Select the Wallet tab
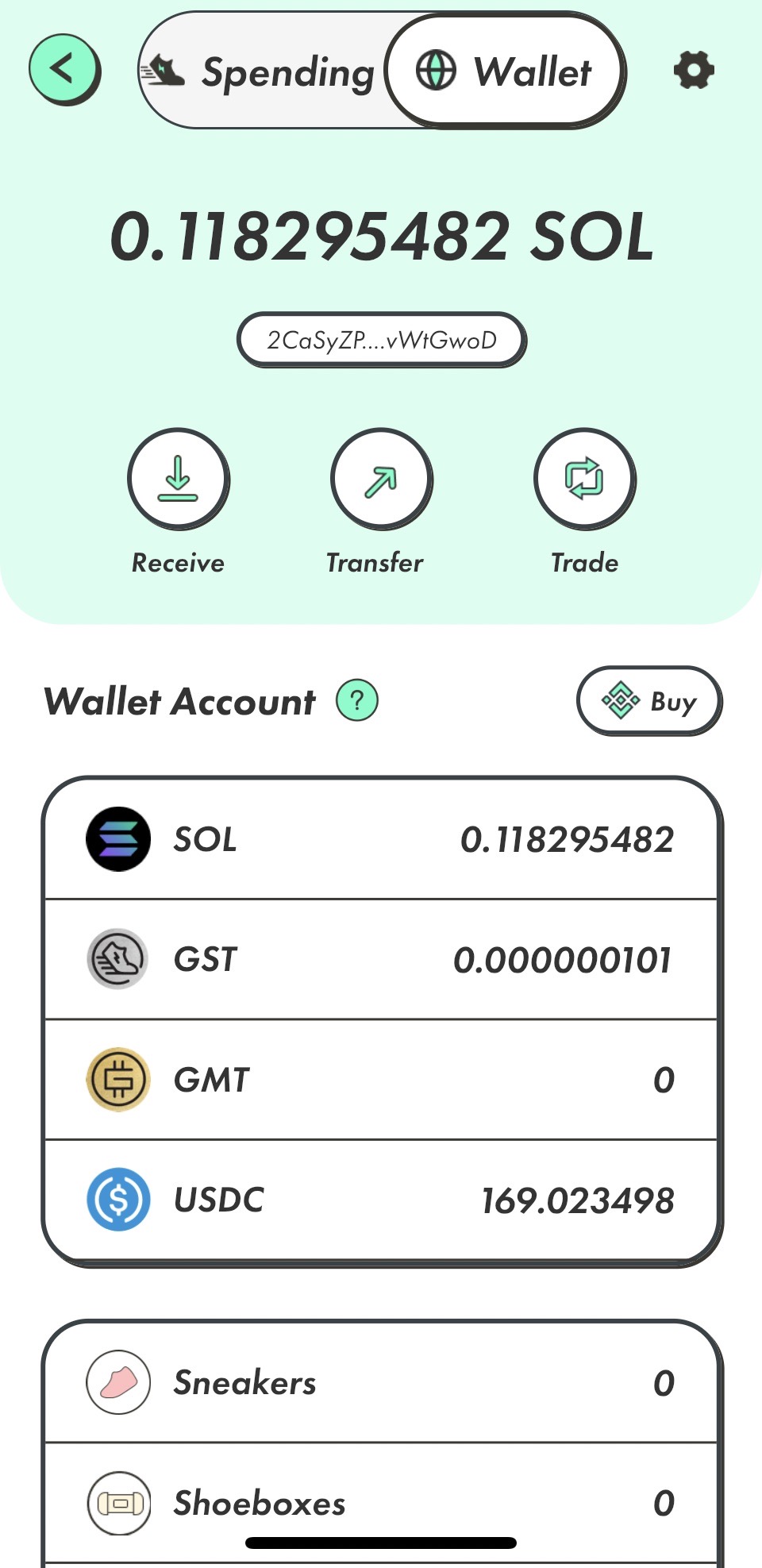762x1568 pixels. pyautogui.click(x=505, y=71)
